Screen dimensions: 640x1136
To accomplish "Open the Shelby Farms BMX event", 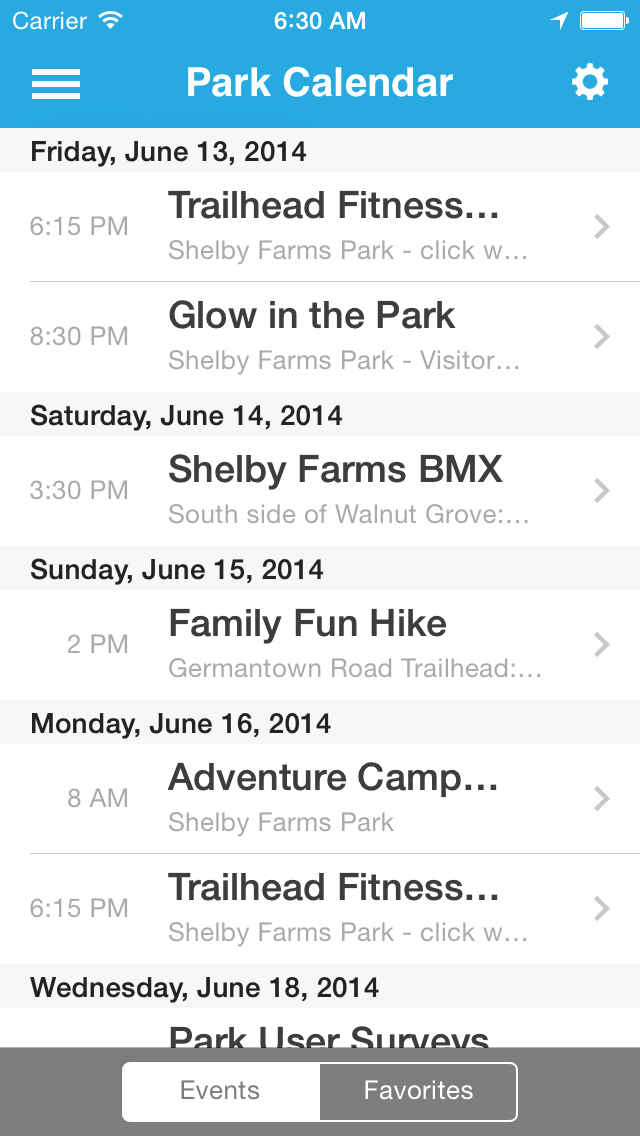I will click(x=320, y=491).
